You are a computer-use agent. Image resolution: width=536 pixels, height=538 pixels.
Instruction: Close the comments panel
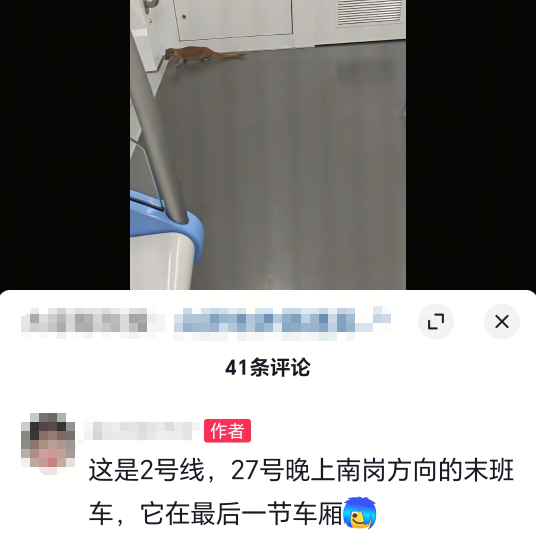[x=502, y=321]
